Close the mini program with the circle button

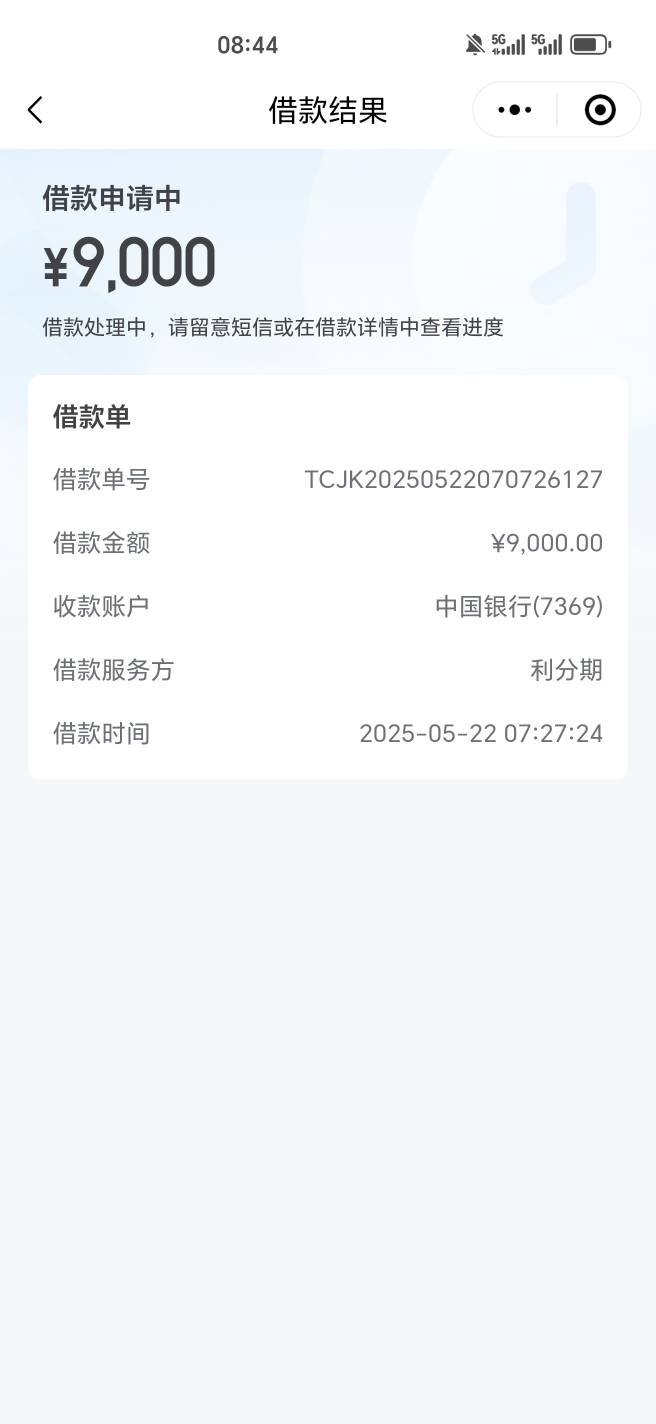click(x=600, y=110)
